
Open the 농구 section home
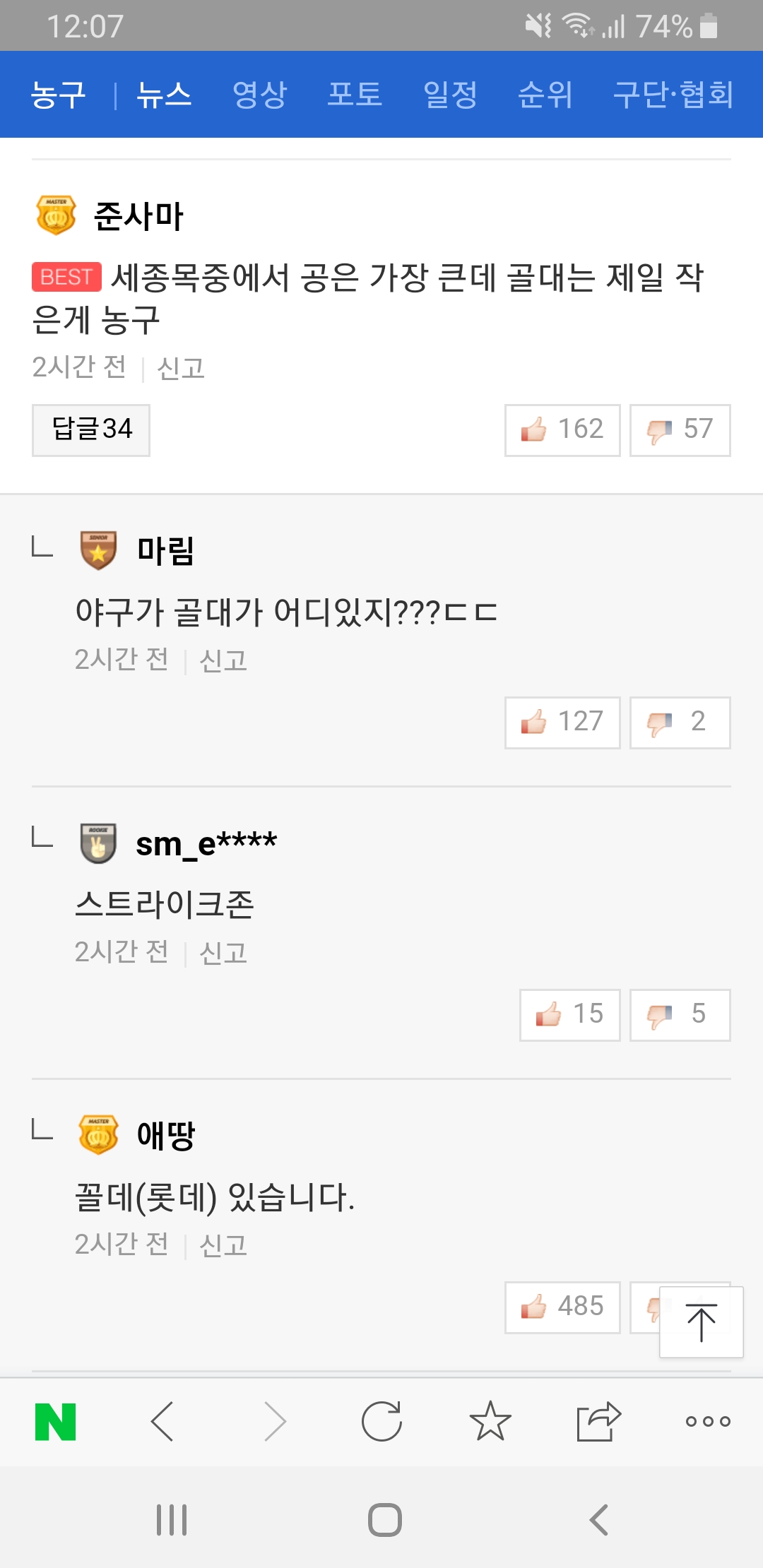pos(58,95)
